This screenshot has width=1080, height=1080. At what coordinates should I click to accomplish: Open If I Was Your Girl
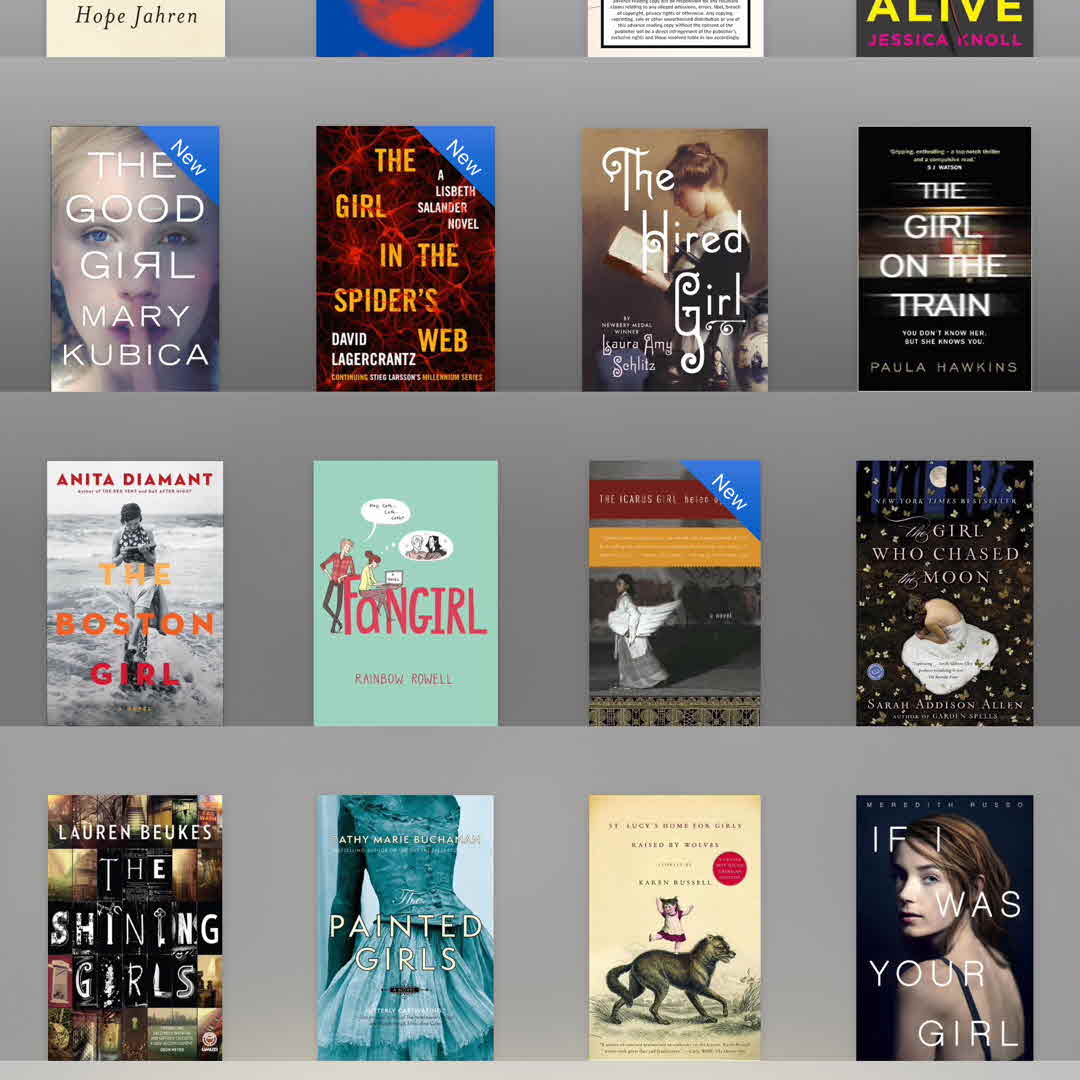[x=944, y=927]
